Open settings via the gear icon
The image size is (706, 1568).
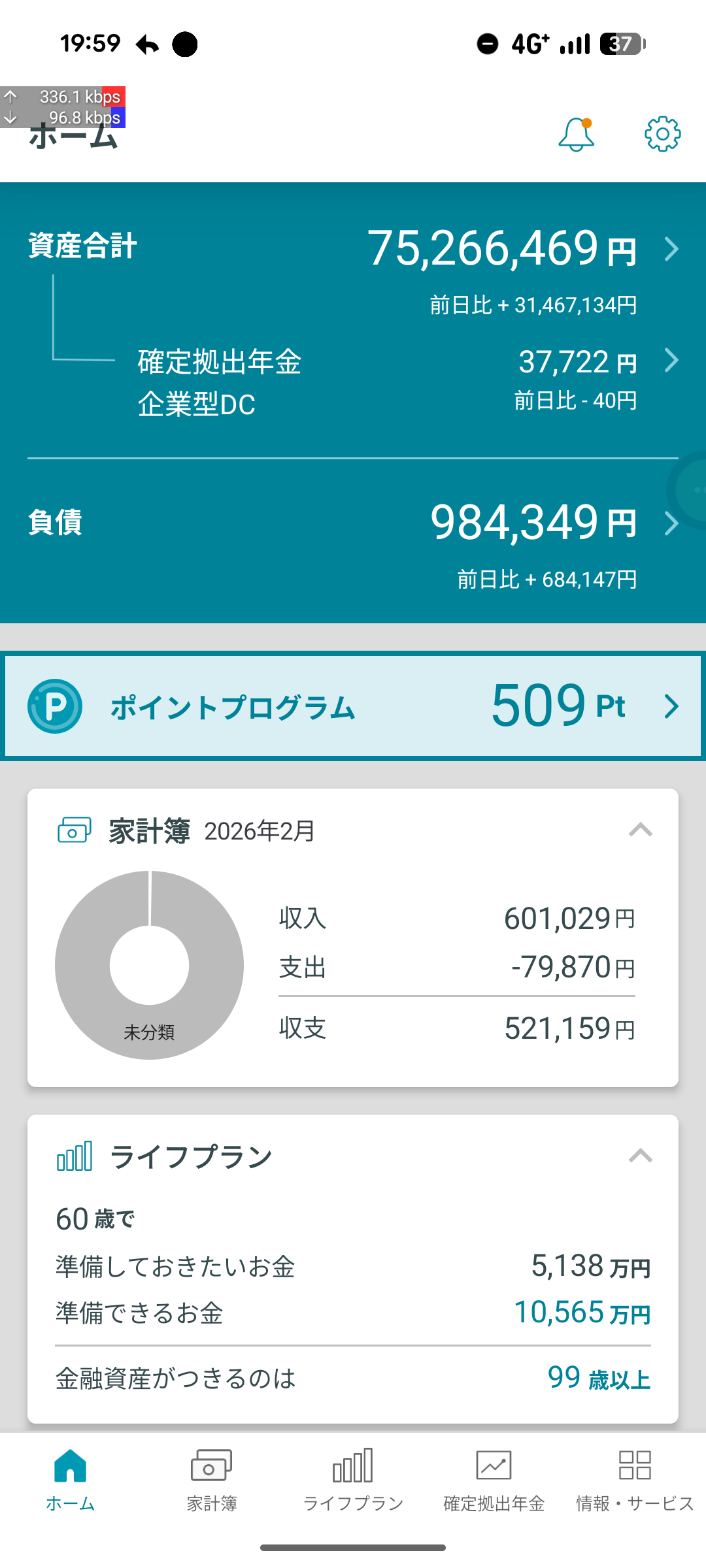[x=662, y=135]
